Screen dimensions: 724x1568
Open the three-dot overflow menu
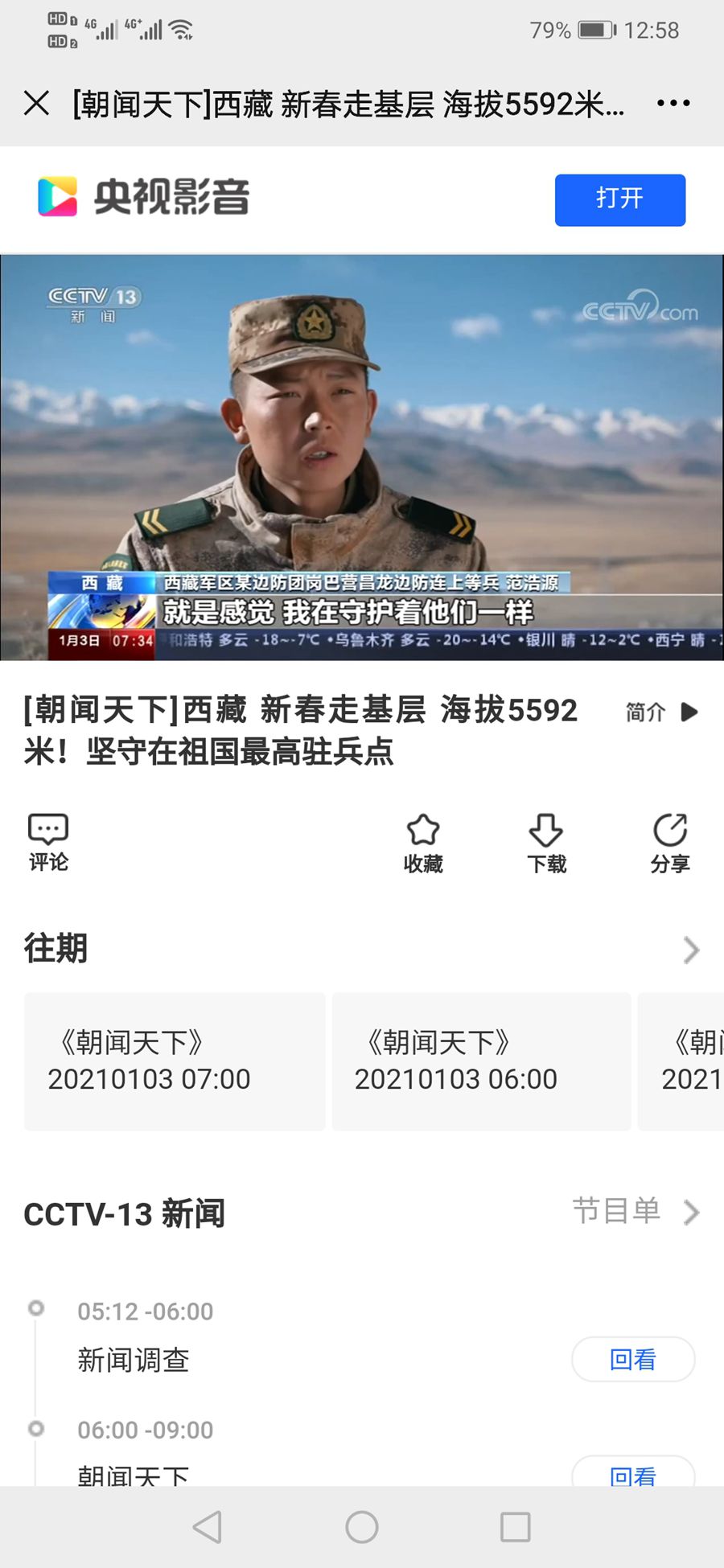click(673, 103)
